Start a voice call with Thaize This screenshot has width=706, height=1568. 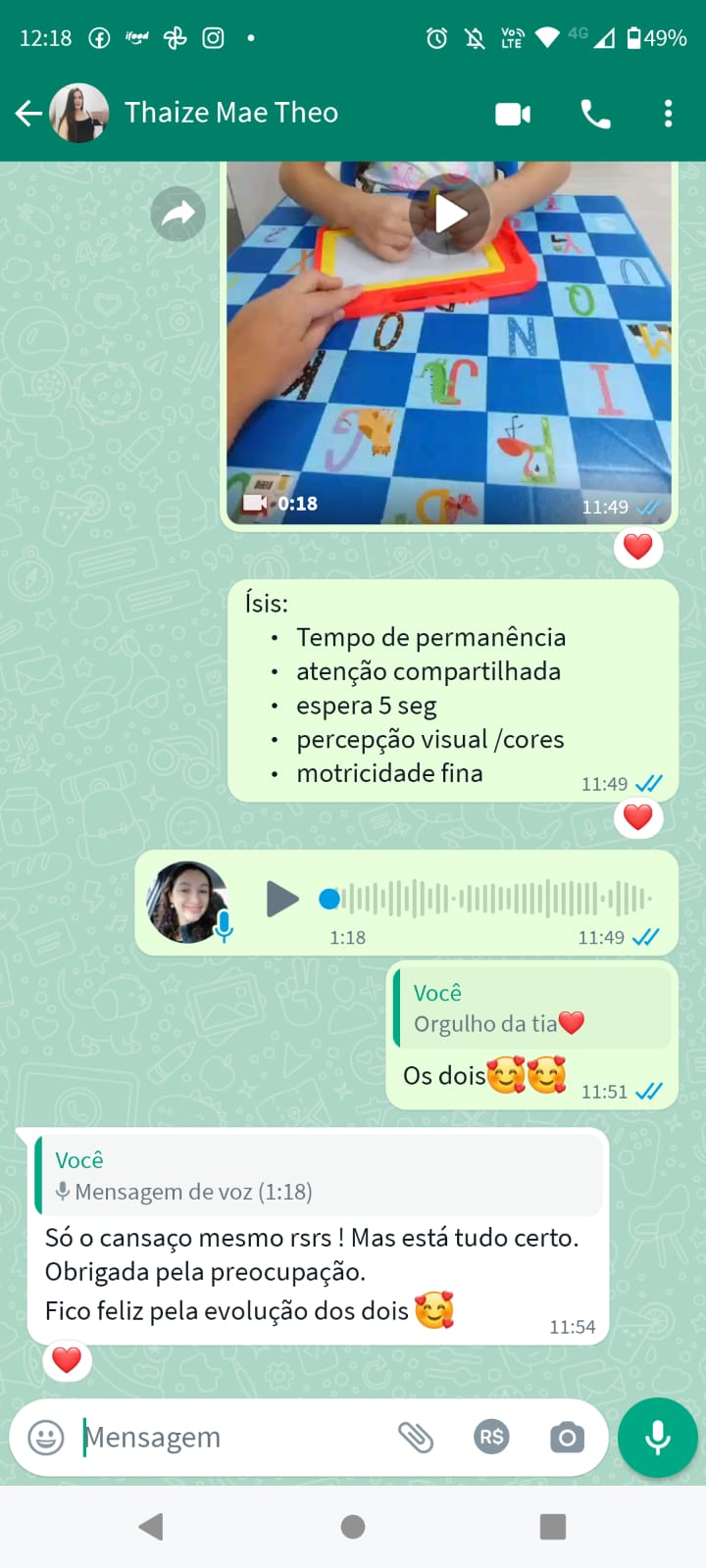pyautogui.click(x=595, y=114)
